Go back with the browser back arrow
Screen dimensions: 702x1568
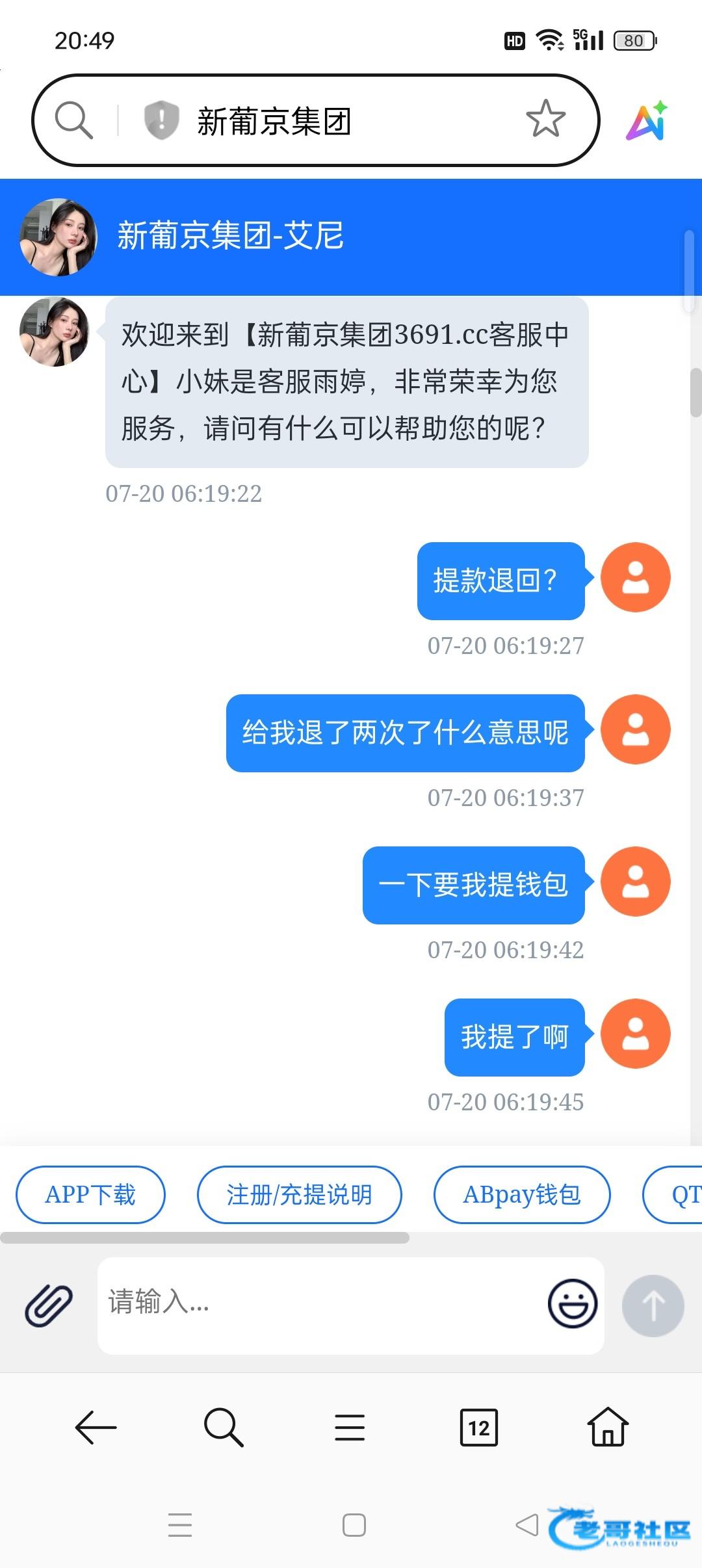coord(96,1428)
